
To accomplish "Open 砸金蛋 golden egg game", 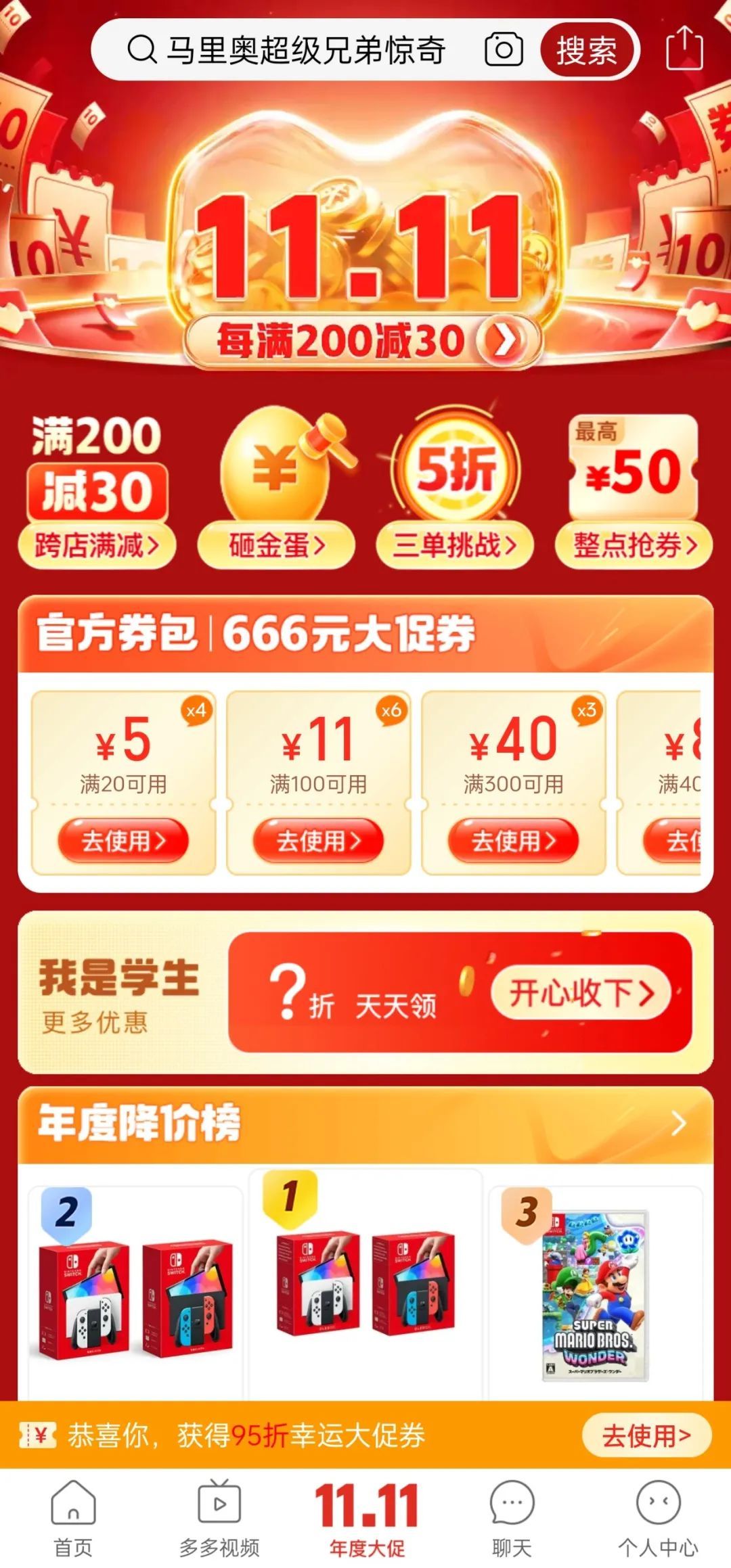I will point(276,545).
